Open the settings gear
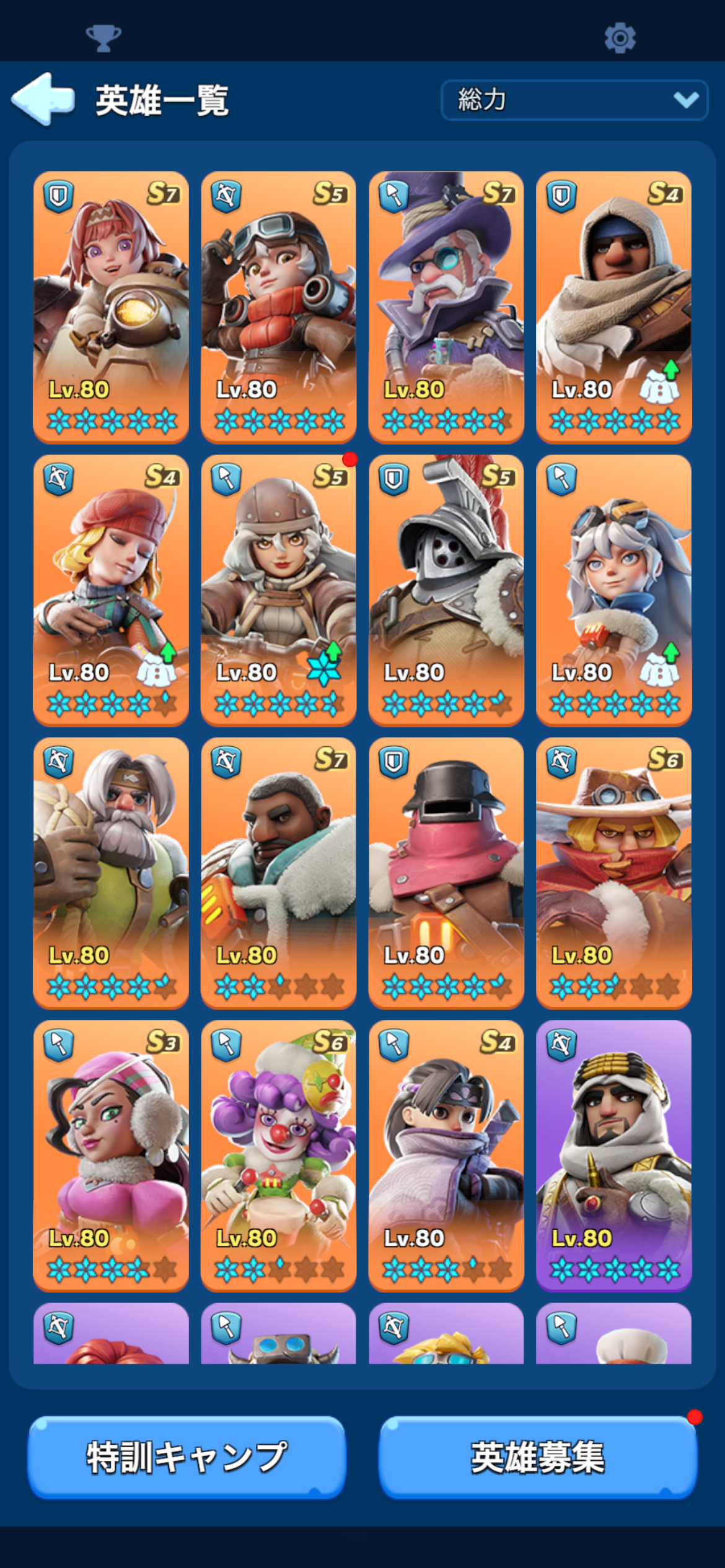This screenshot has width=725, height=1568. click(x=620, y=38)
